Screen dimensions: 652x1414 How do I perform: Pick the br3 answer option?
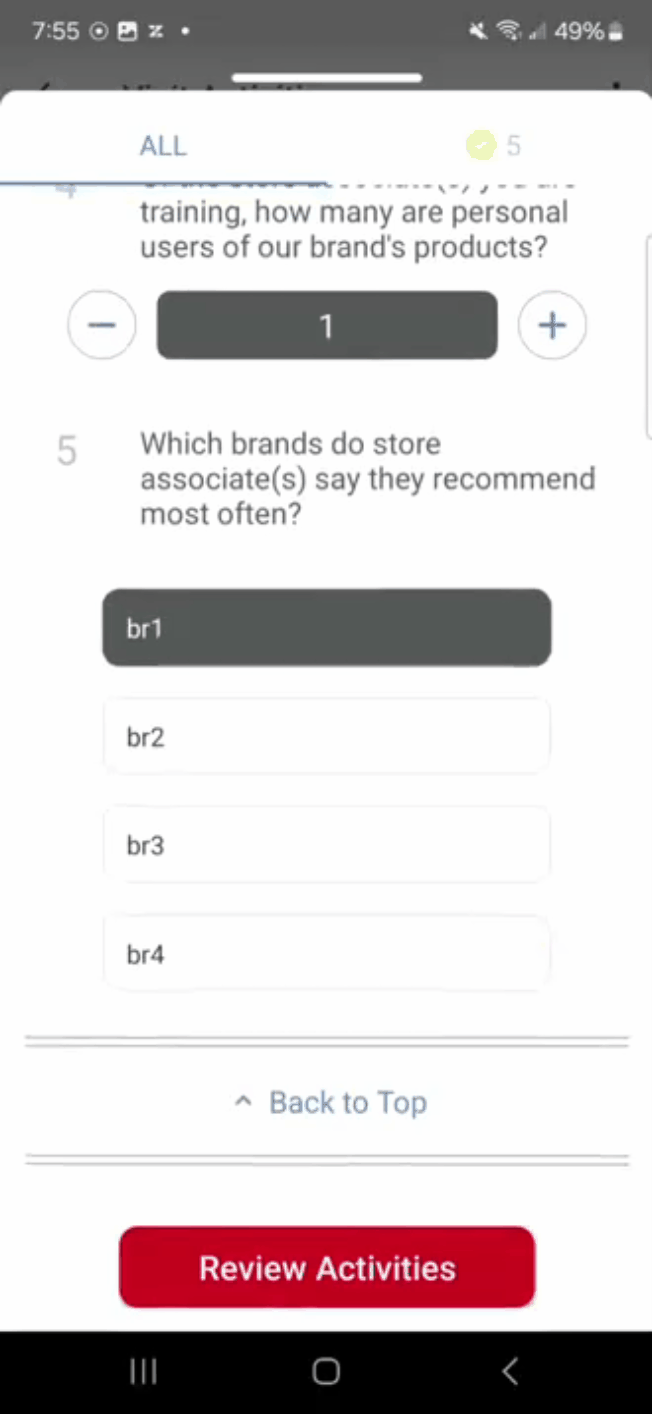pos(327,846)
